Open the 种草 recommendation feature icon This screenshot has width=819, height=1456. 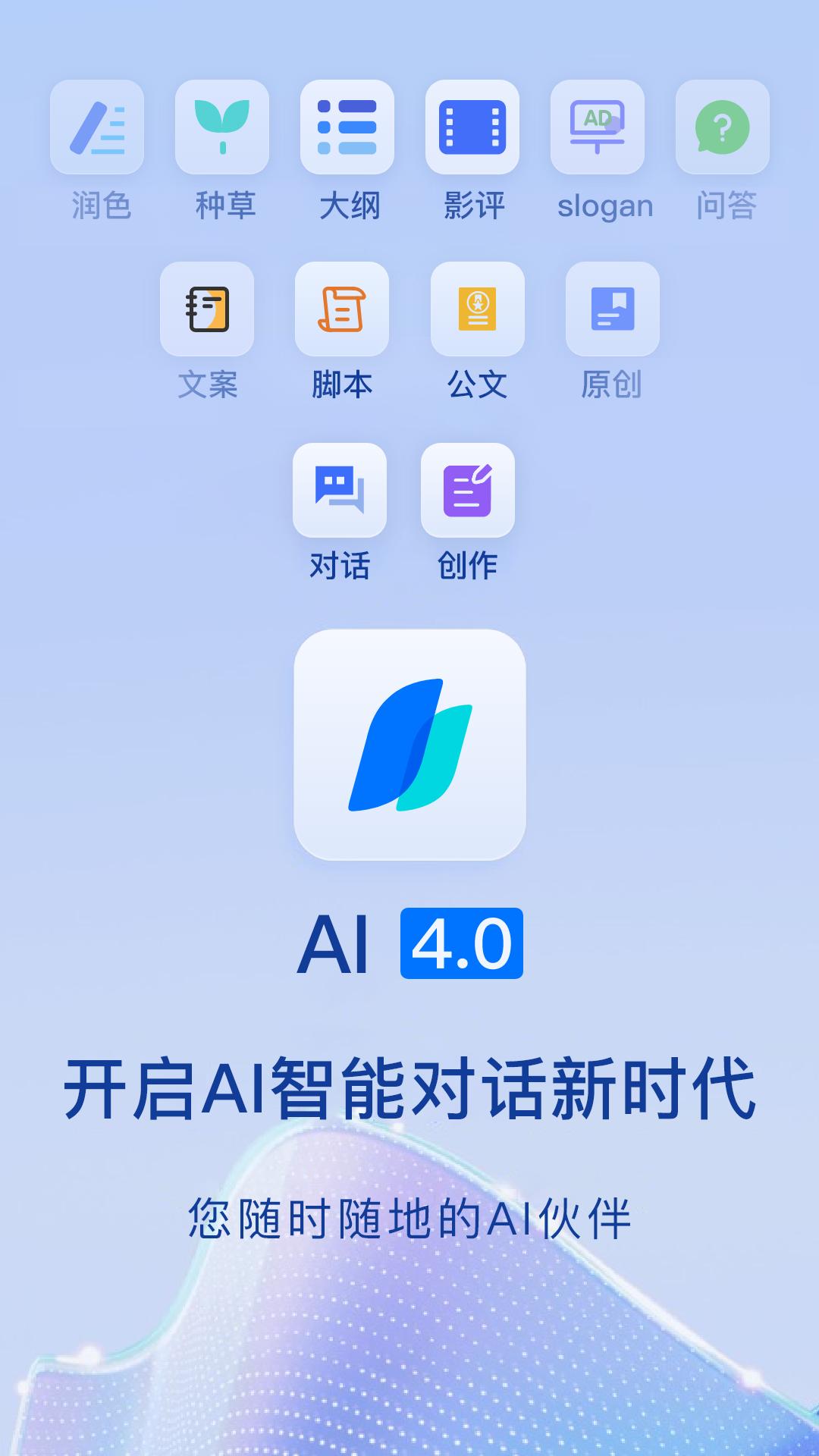(222, 129)
